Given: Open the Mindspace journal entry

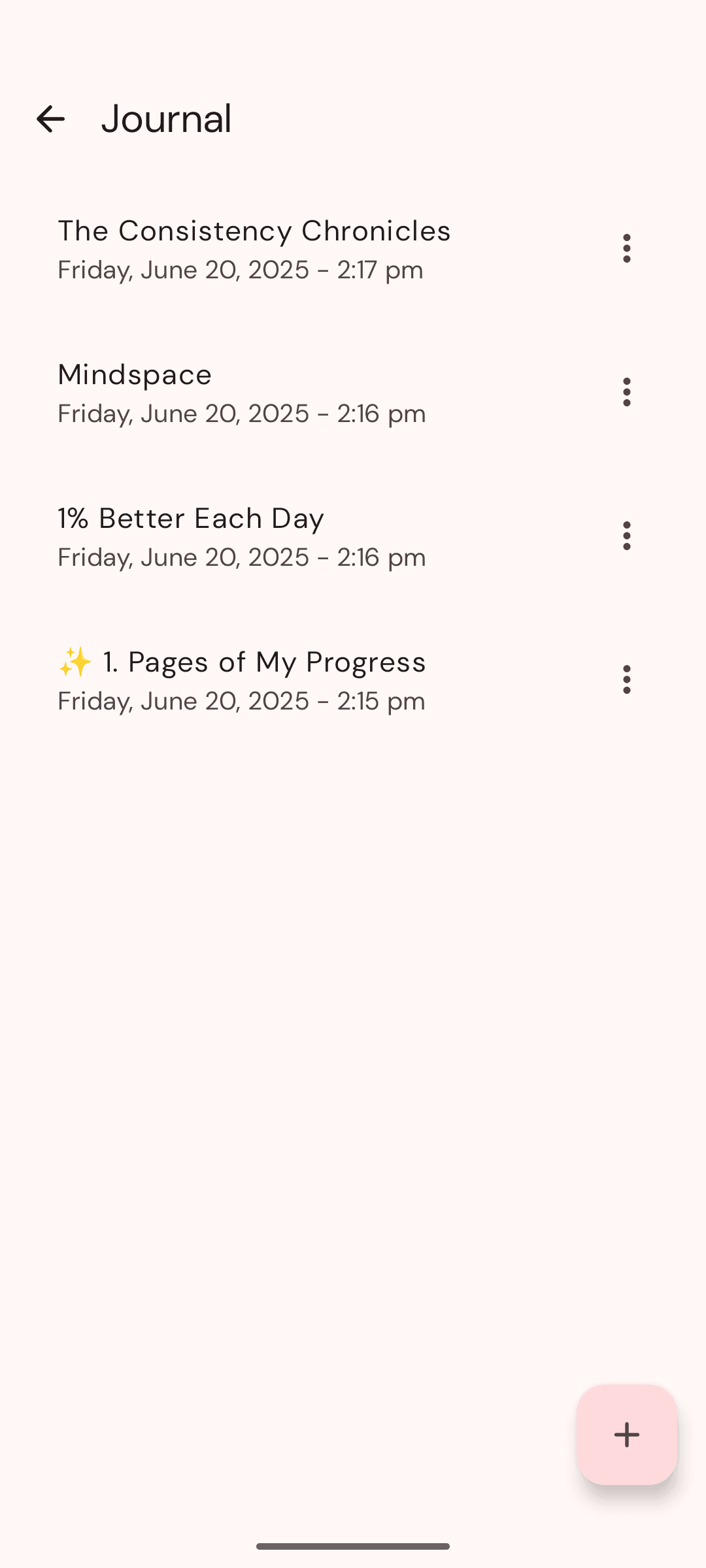Looking at the screenshot, I should [242, 393].
